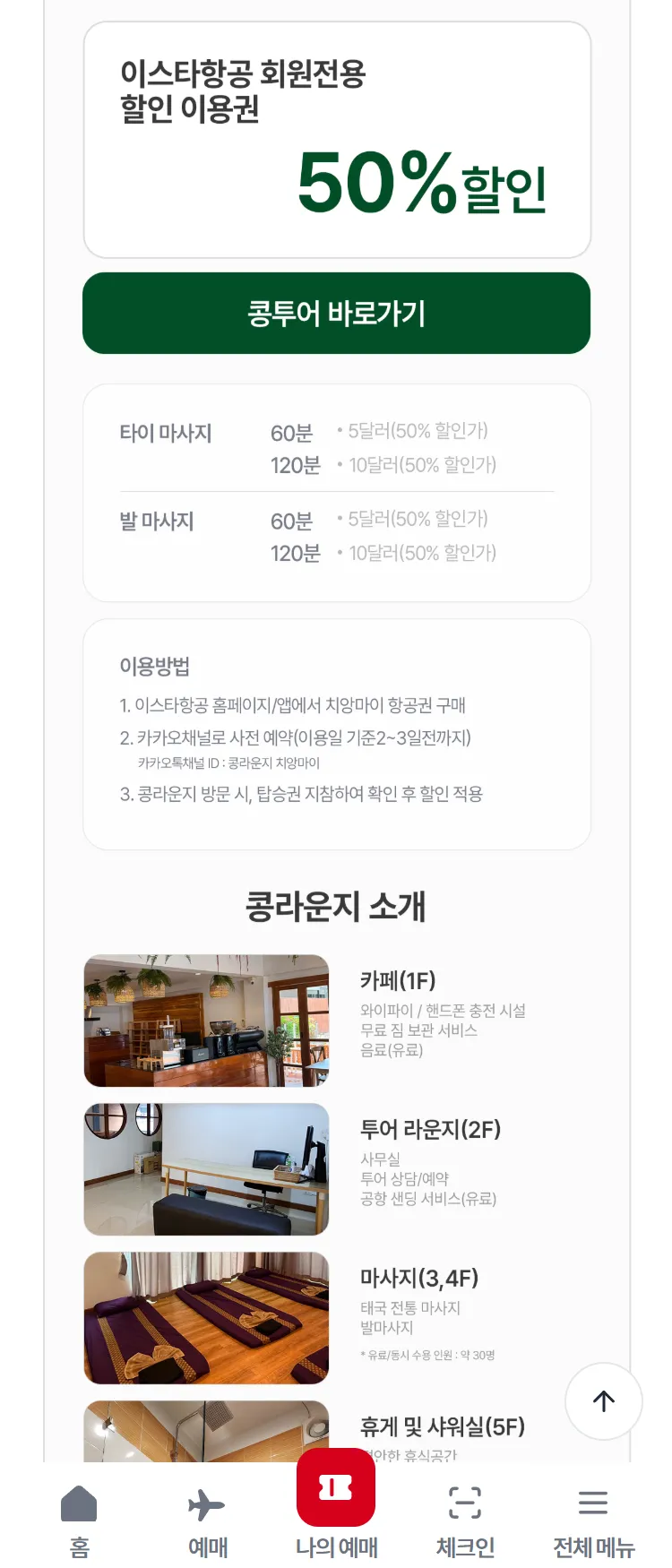Tap the 콩투어 바로가기 button
This screenshot has width=672, height=1568.
(336, 314)
